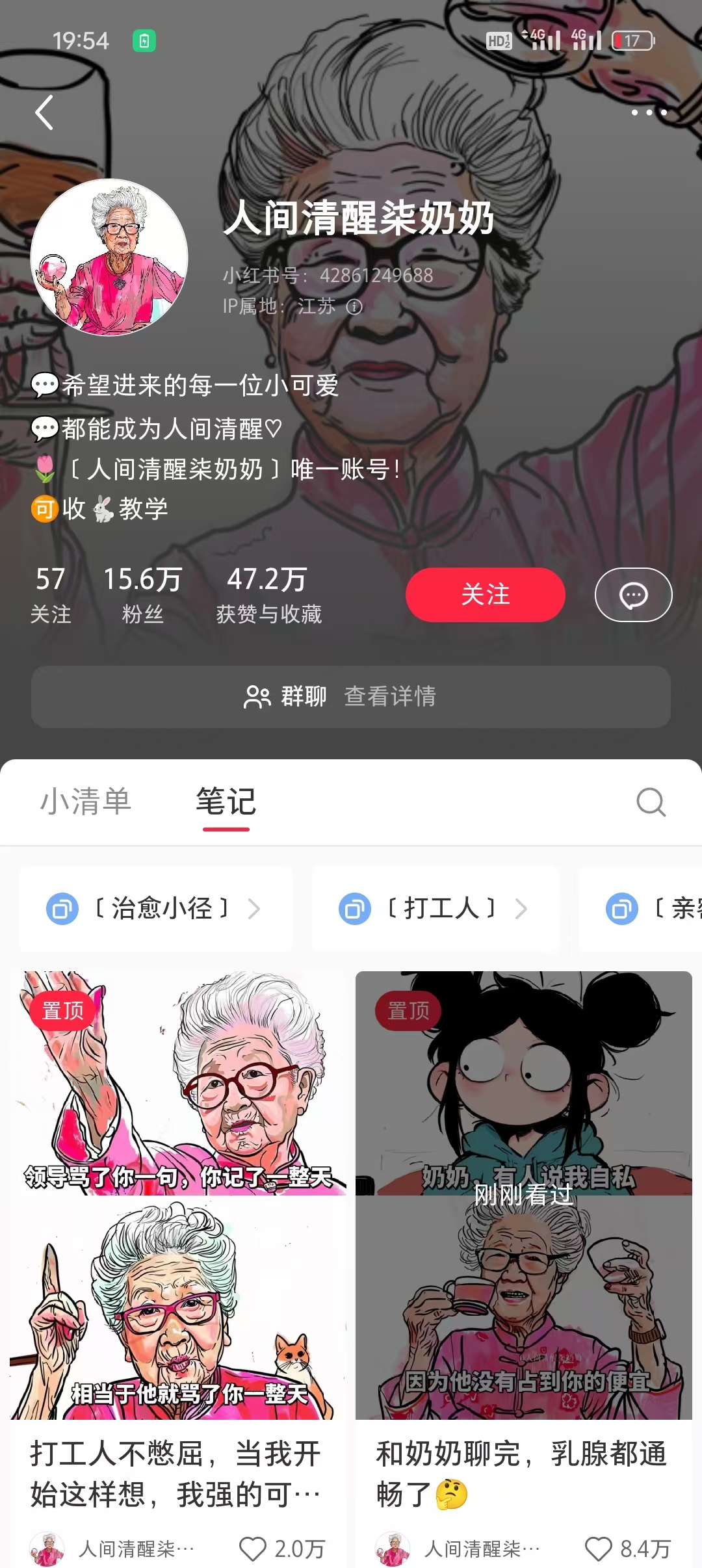Select the 笔记 tab
This screenshot has width=702, height=1568.
point(226,802)
